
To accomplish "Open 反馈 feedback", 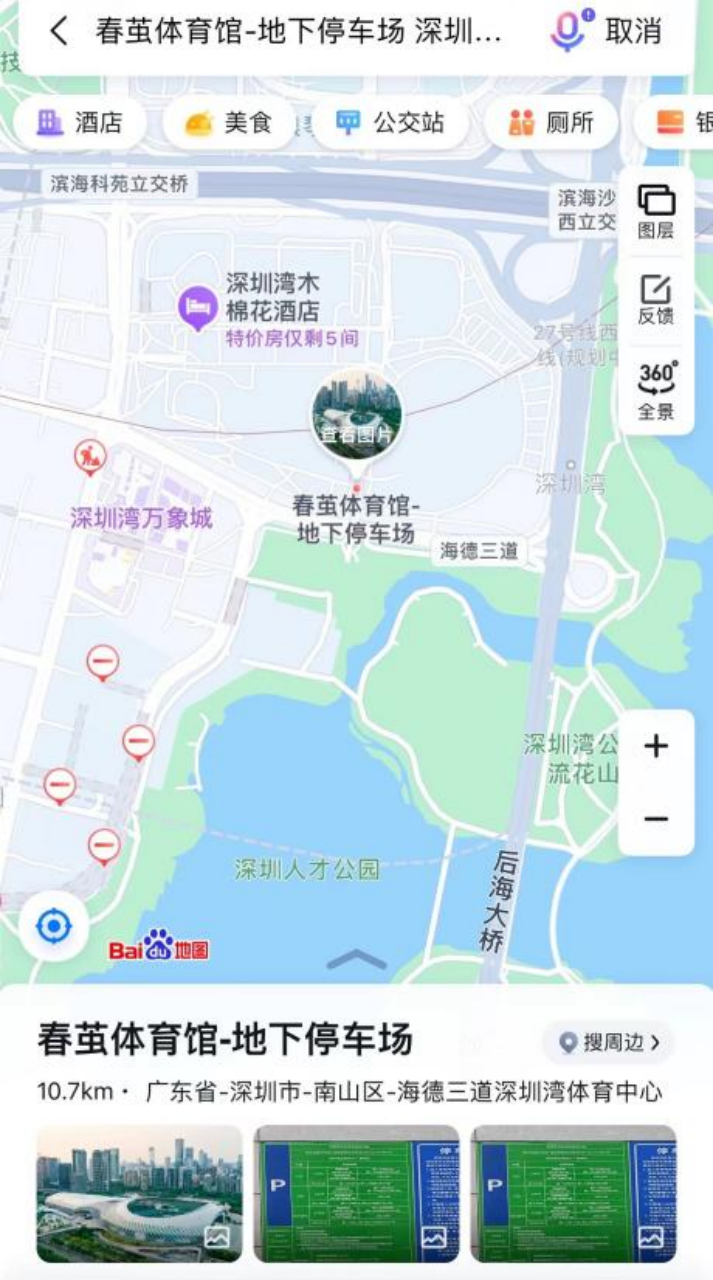I will (656, 301).
